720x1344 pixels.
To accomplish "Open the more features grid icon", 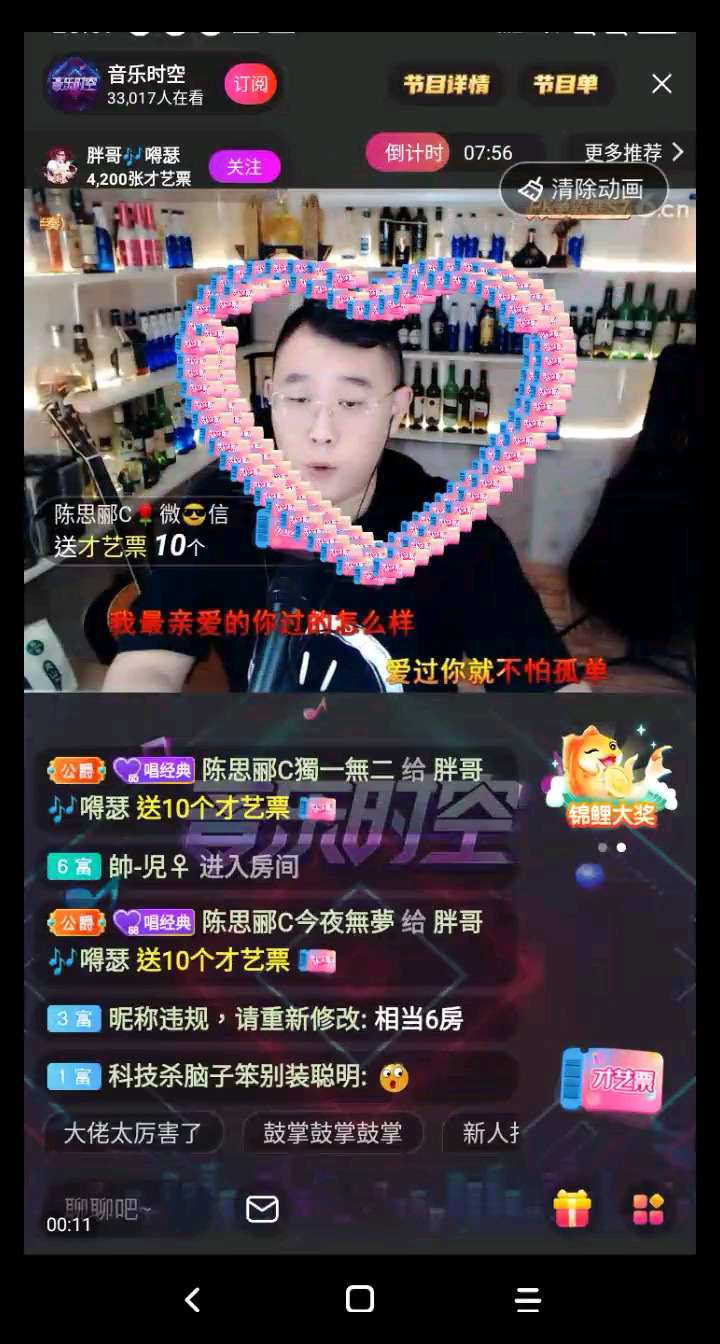I will pos(648,1209).
